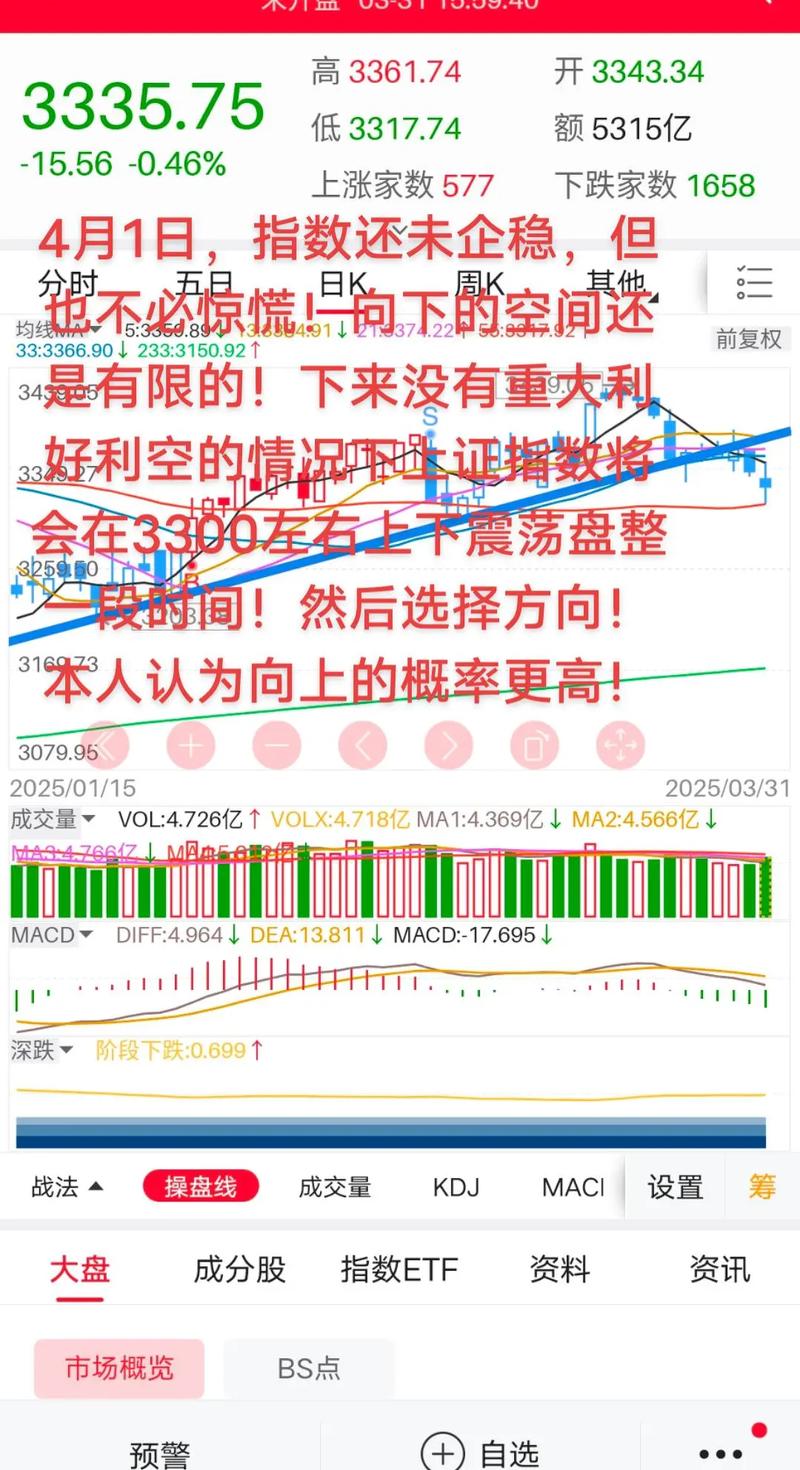
Task: Open the 设置 settings button
Action: 675,1187
